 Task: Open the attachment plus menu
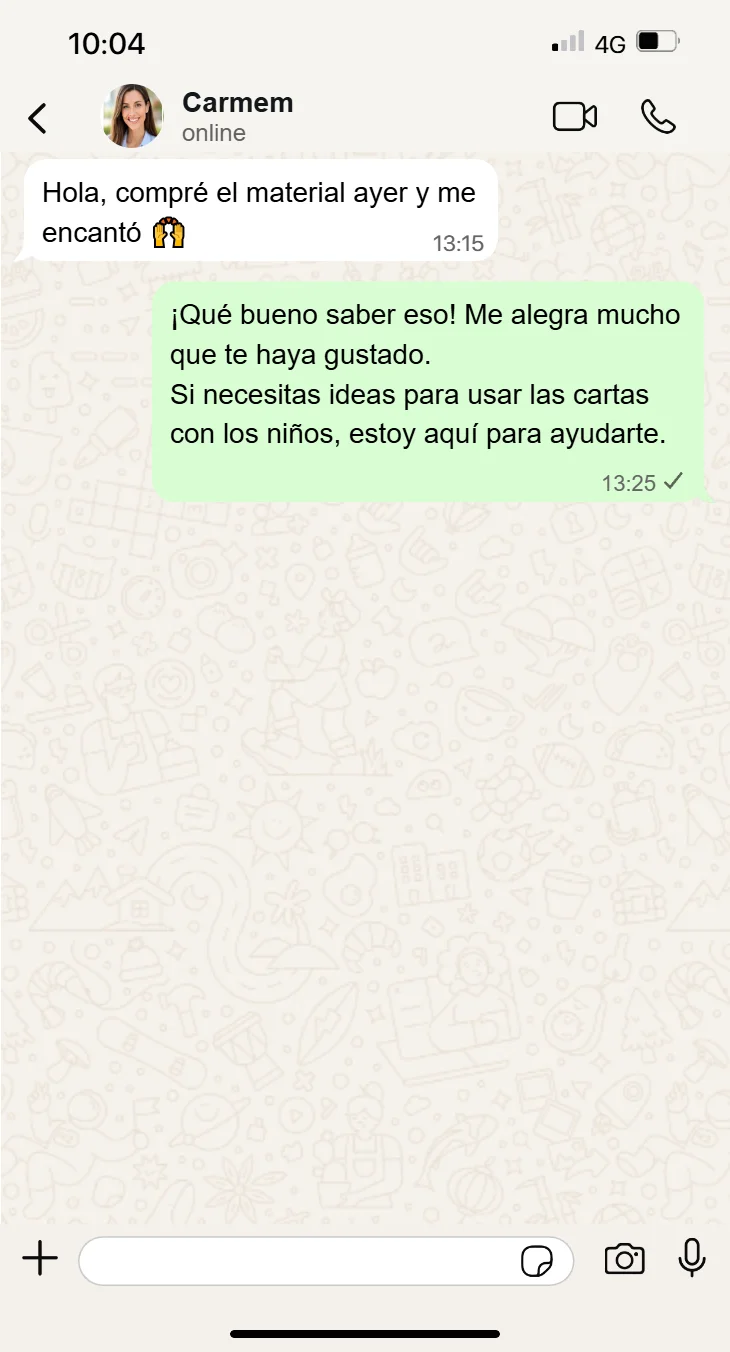click(x=40, y=1259)
